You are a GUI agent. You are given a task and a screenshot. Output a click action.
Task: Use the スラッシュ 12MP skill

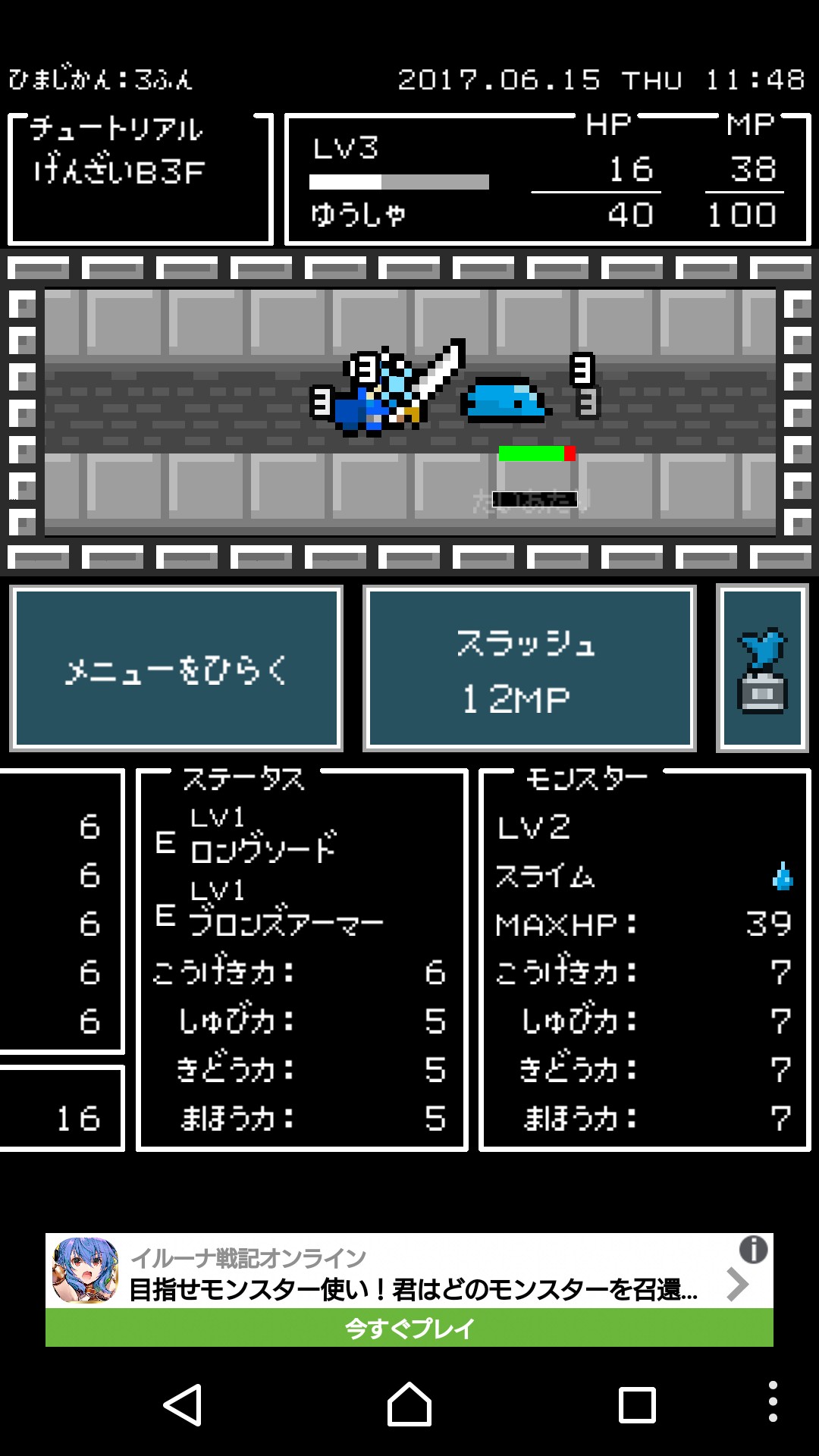pyautogui.click(x=529, y=669)
